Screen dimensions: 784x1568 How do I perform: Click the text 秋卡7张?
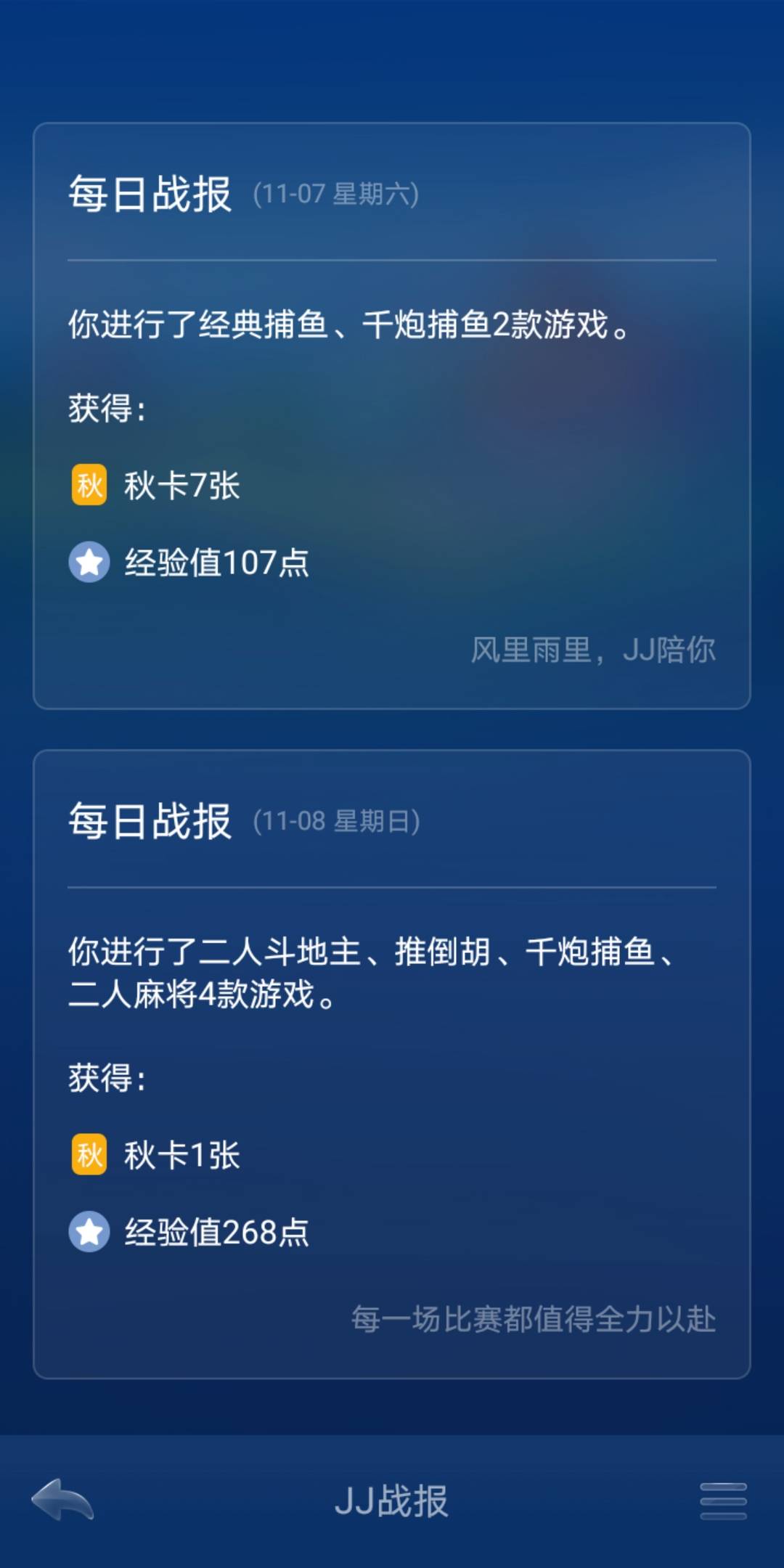point(181,485)
